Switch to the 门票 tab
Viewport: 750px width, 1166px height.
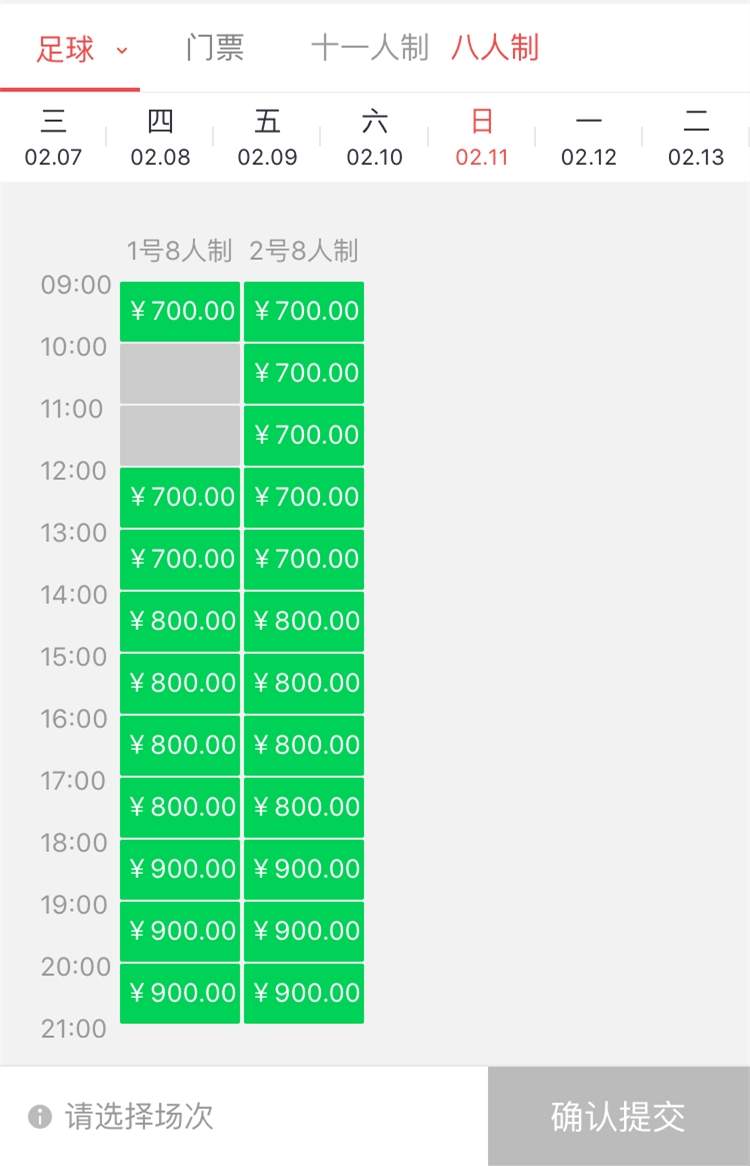pos(215,48)
